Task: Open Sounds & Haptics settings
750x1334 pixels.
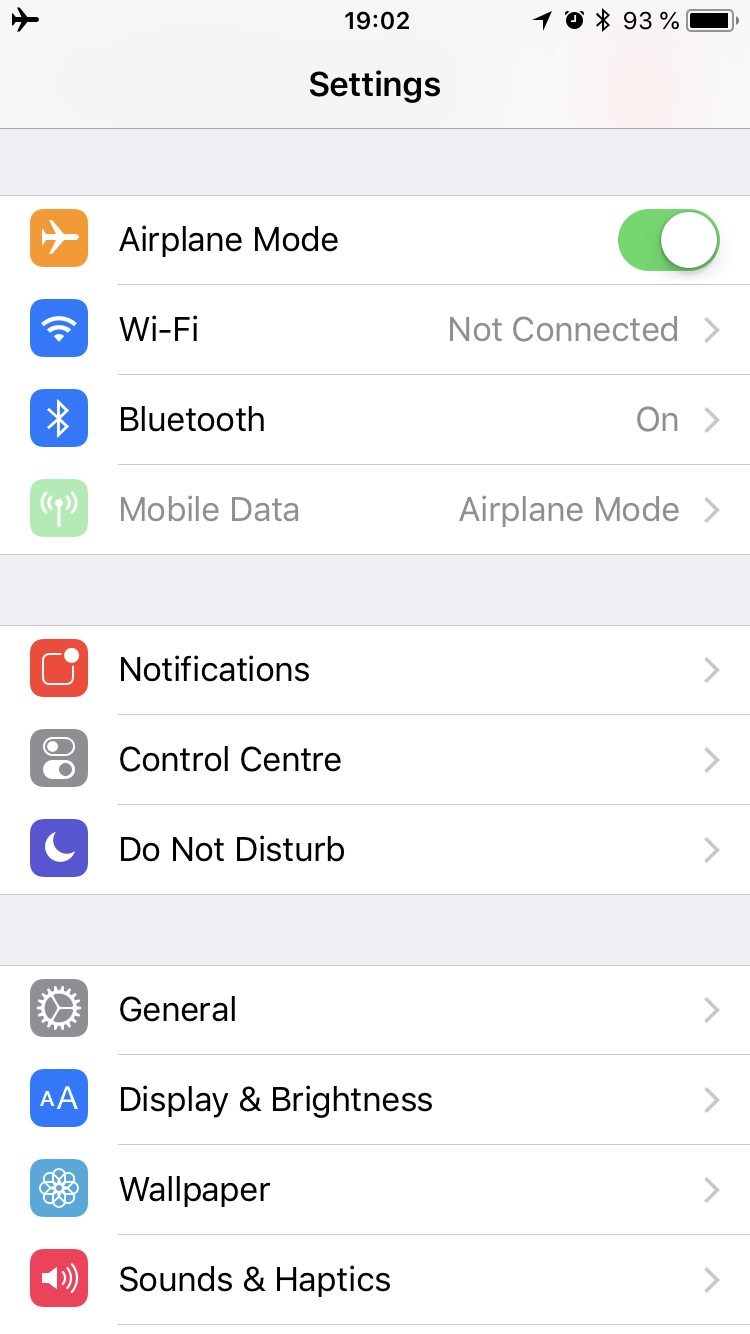Action: [x=375, y=1280]
